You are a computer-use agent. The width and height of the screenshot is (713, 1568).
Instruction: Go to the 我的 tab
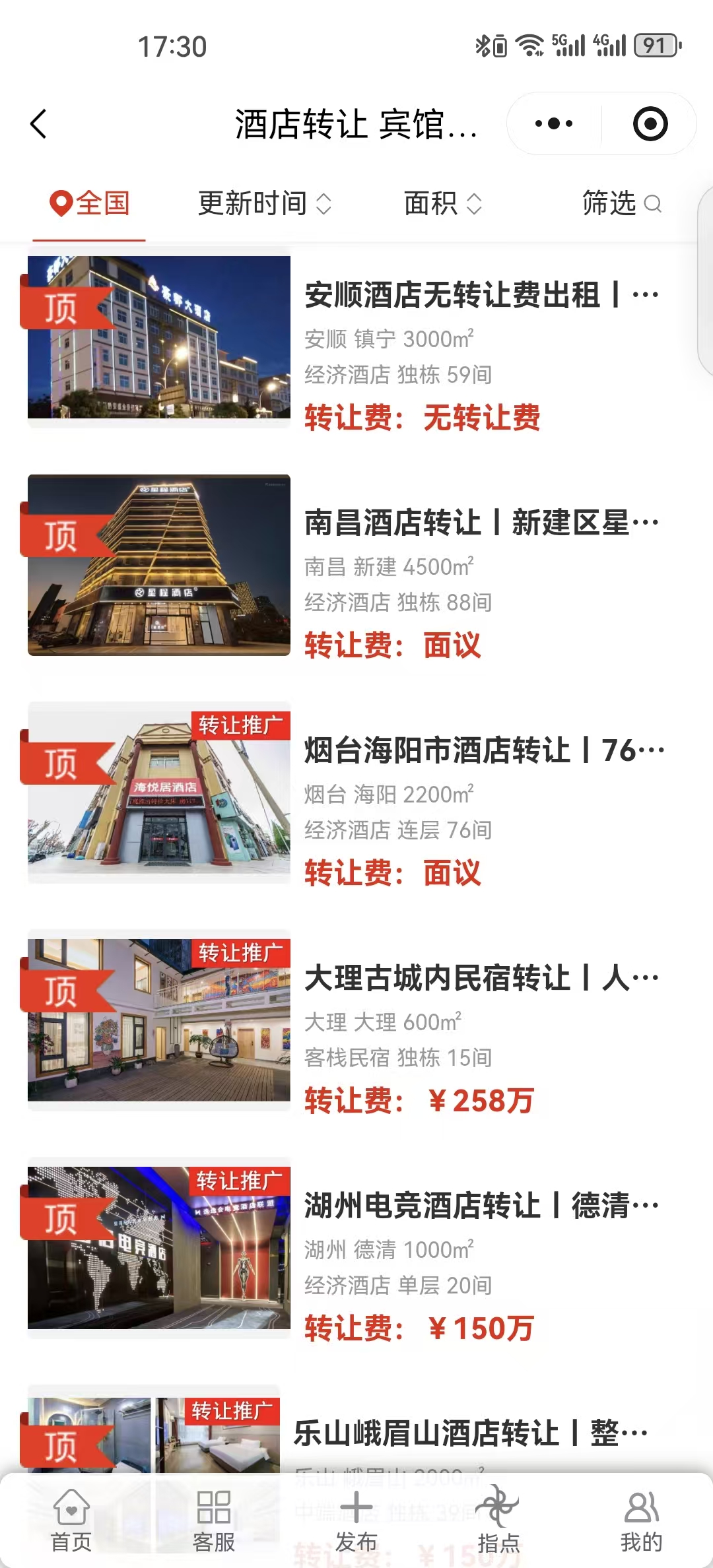pos(641,1520)
